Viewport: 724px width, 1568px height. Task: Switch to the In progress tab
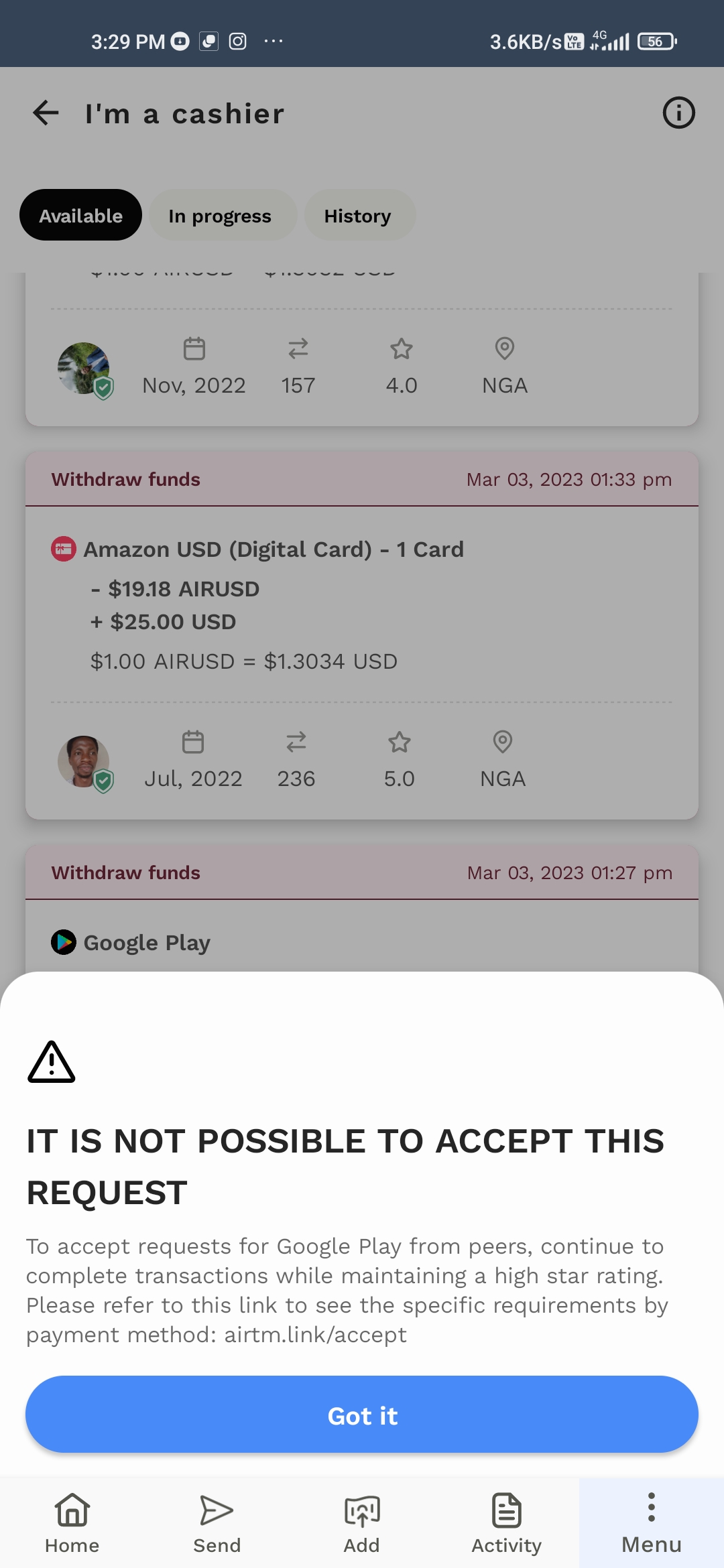coord(220,216)
